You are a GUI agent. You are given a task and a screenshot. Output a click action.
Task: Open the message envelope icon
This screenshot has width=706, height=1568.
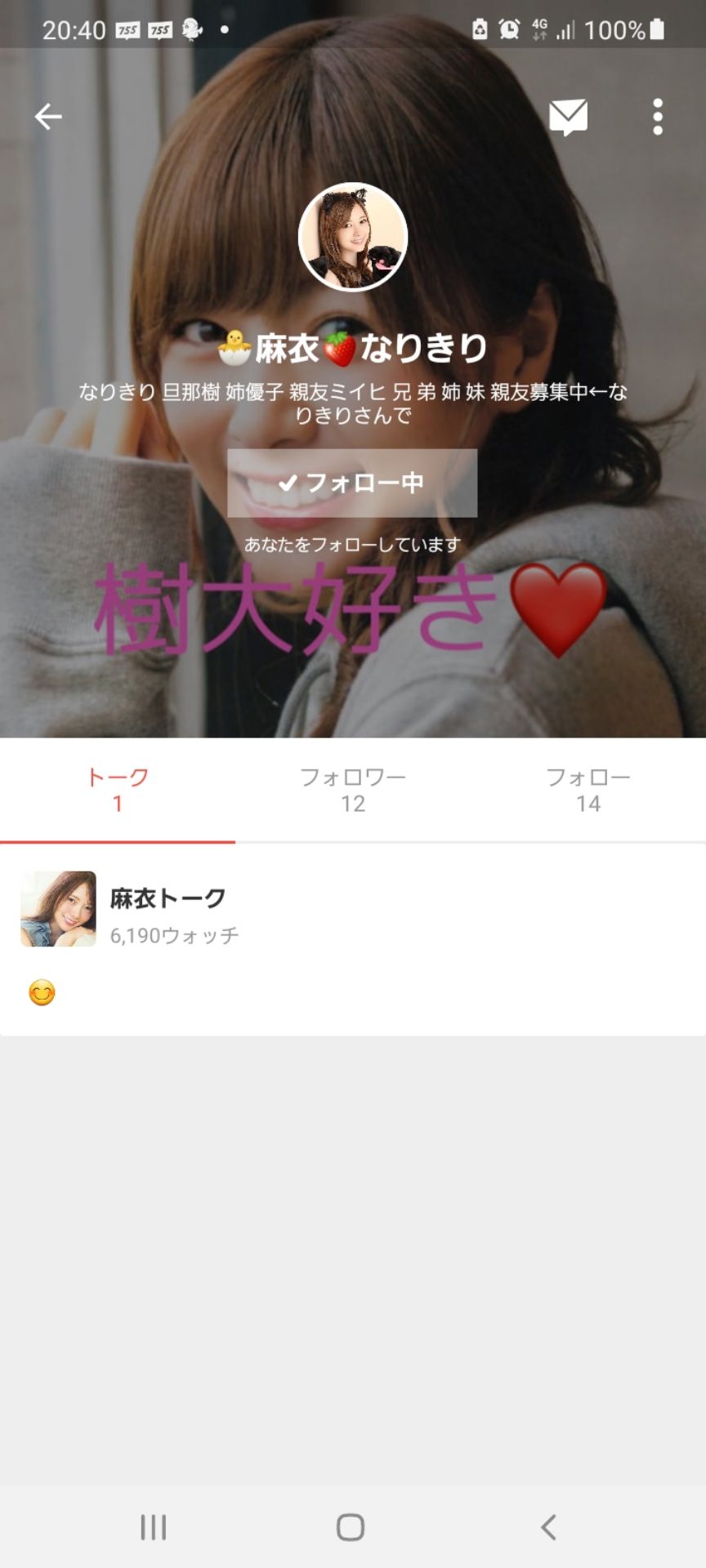568,118
